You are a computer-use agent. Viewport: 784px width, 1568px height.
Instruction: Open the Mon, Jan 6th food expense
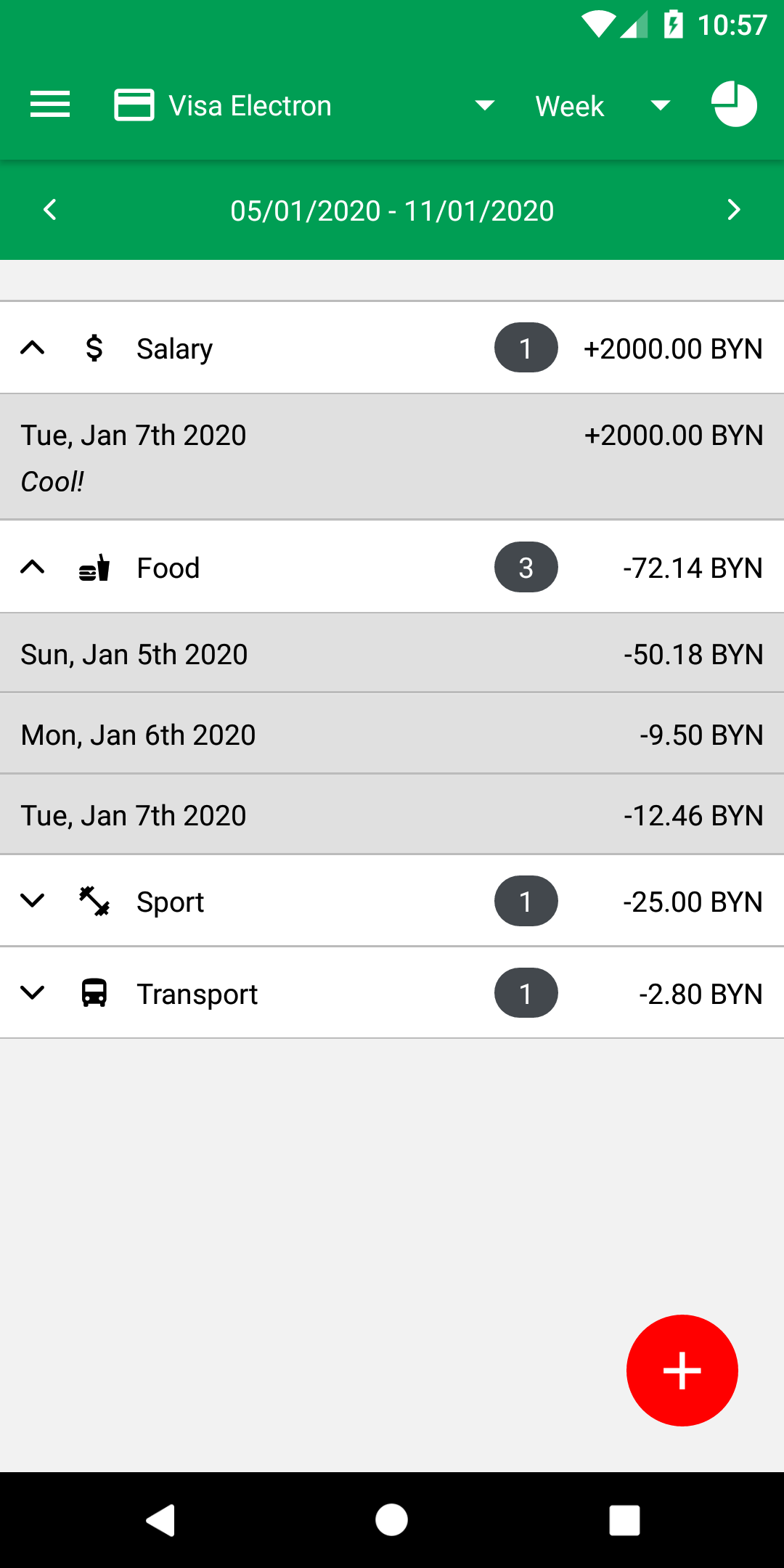[x=392, y=735]
